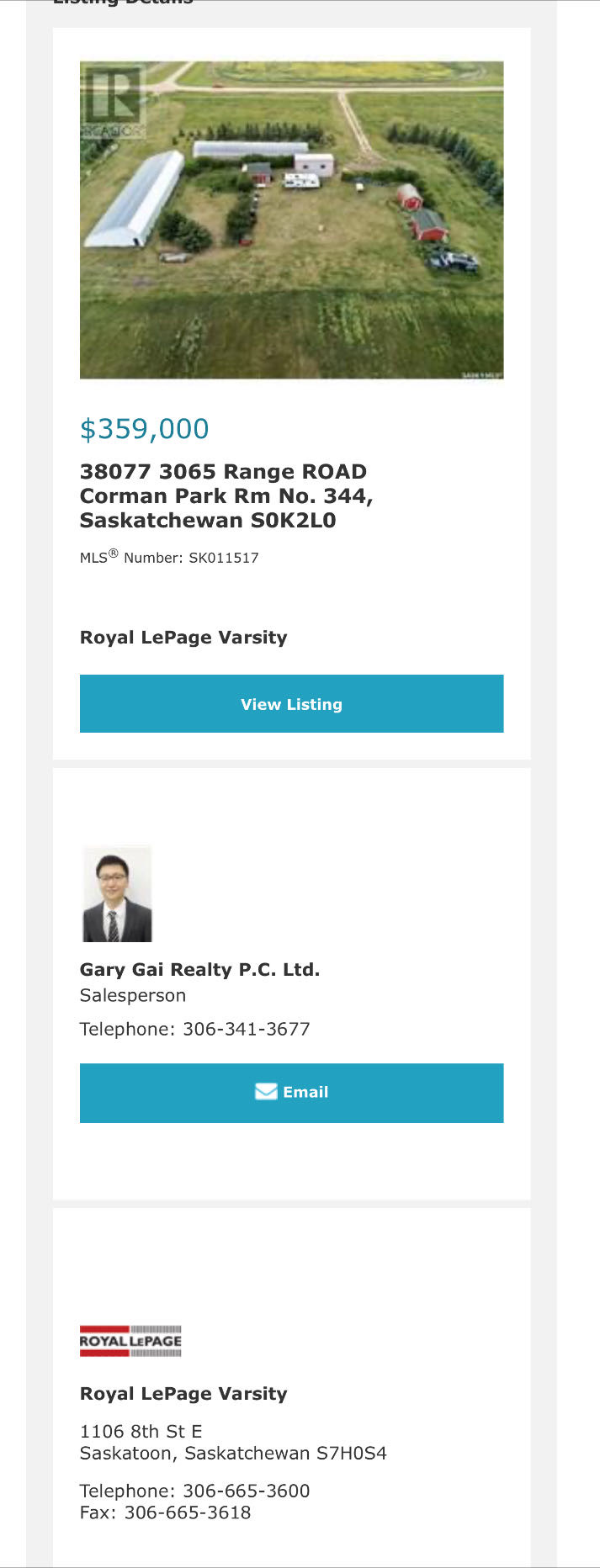The width and height of the screenshot is (600, 1568).
Task: Open the View Listing button
Action: coord(291,704)
